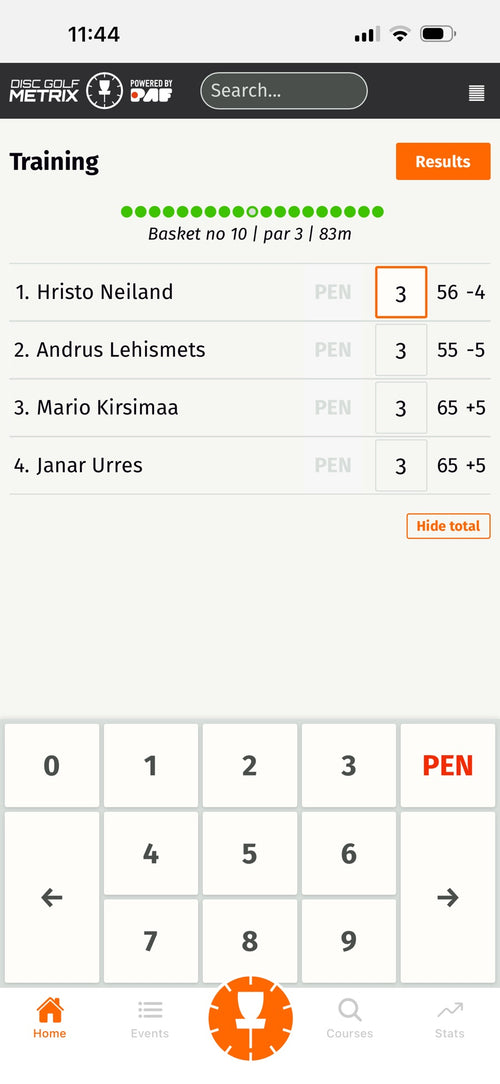Go to previous basket with left arrow
The image size is (500, 1084).
click(x=52, y=897)
